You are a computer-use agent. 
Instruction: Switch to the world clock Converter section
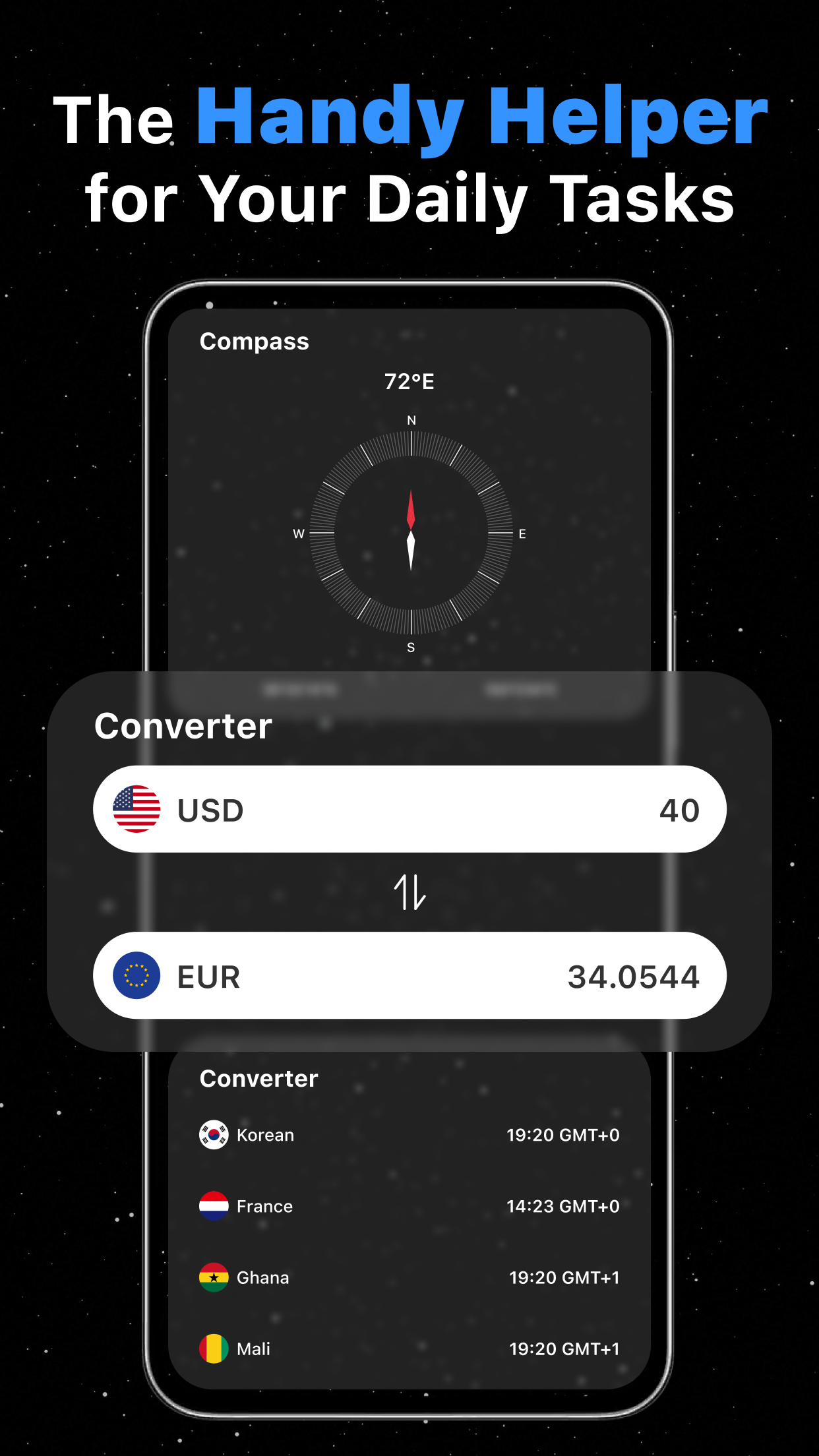click(x=258, y=1079)
